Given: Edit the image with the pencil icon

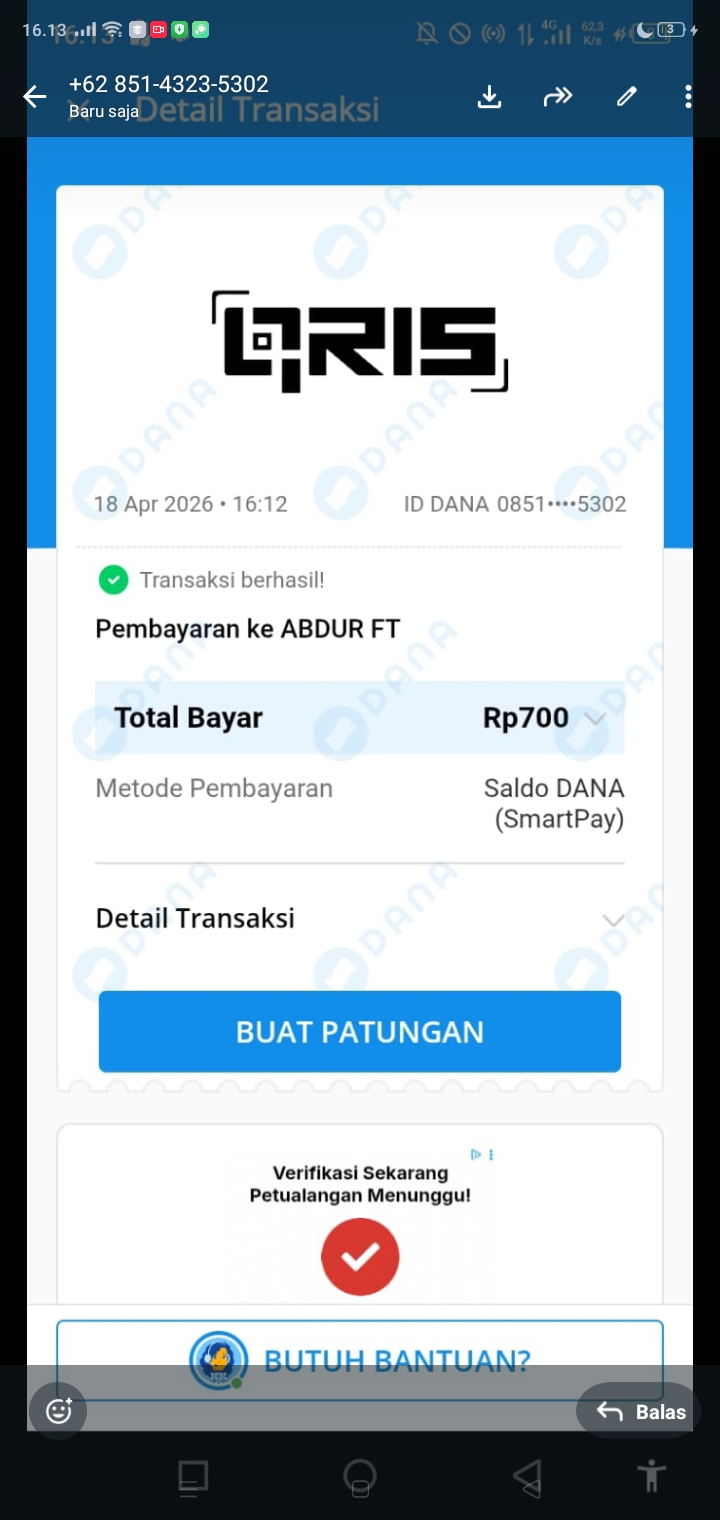Looking at the screenshot, I should [x=627, y=97].
